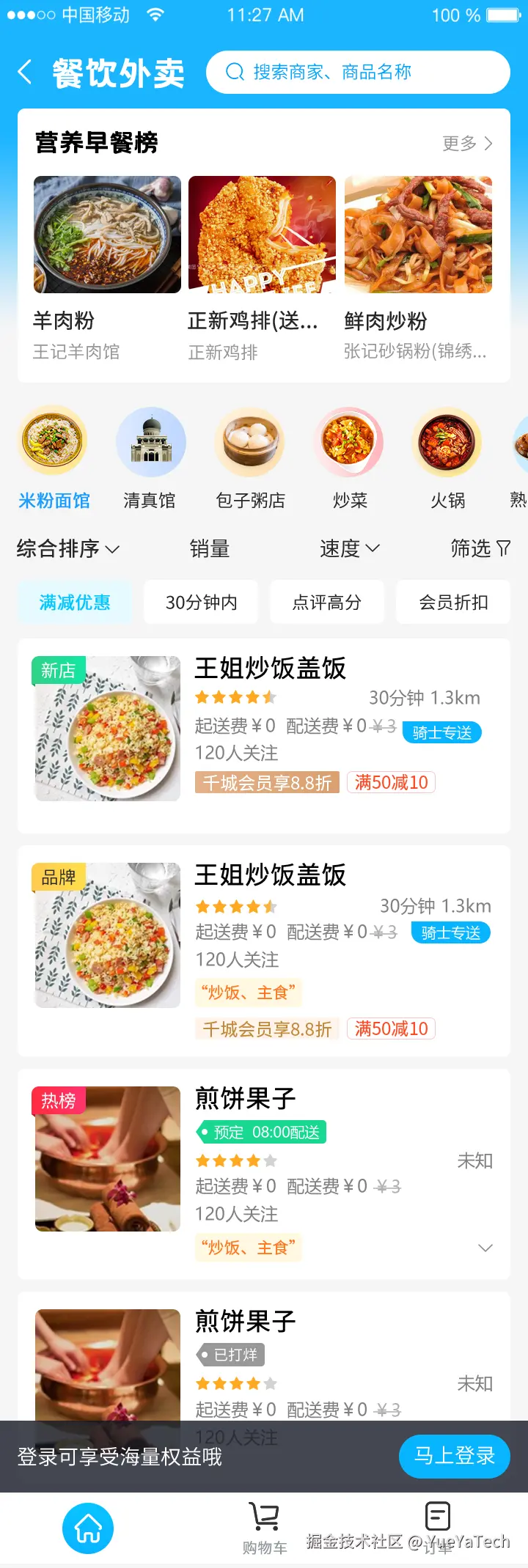
Task: Expand details on the 煎饼果子 listing
Action: coord(485,1247)
